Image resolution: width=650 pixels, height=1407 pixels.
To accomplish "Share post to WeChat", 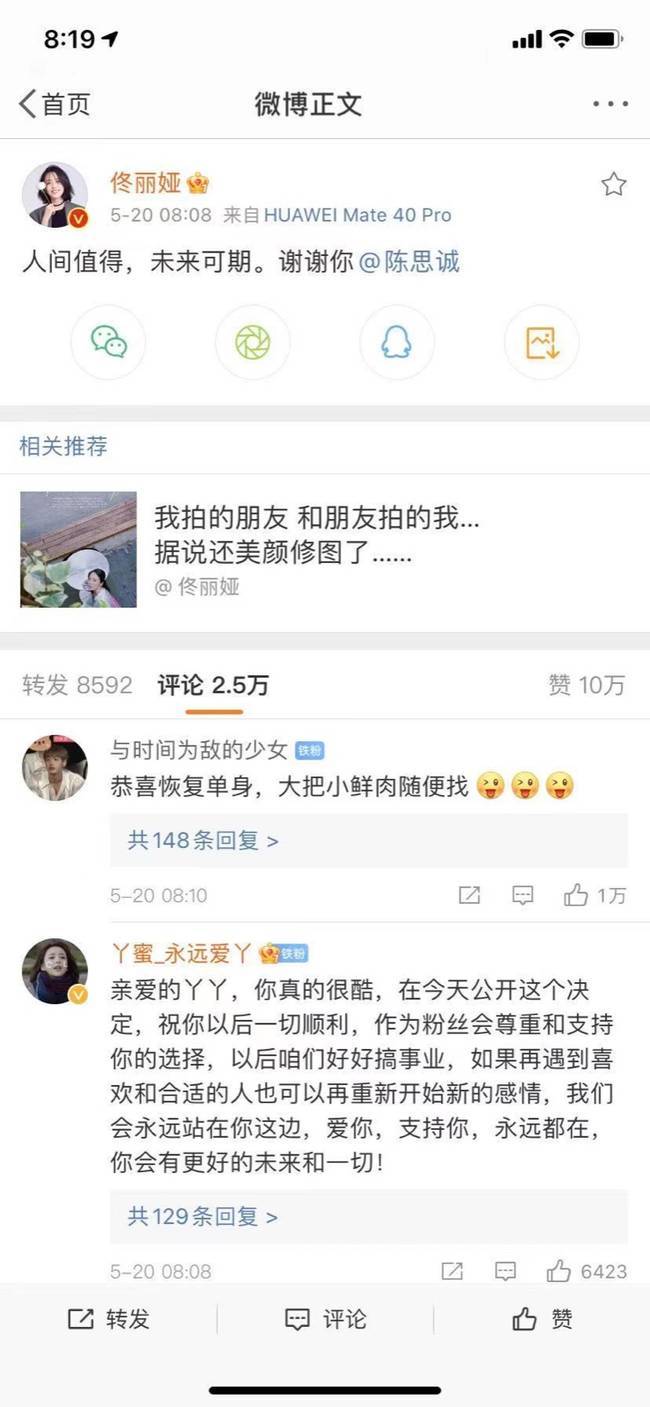I will coord(108,343).
